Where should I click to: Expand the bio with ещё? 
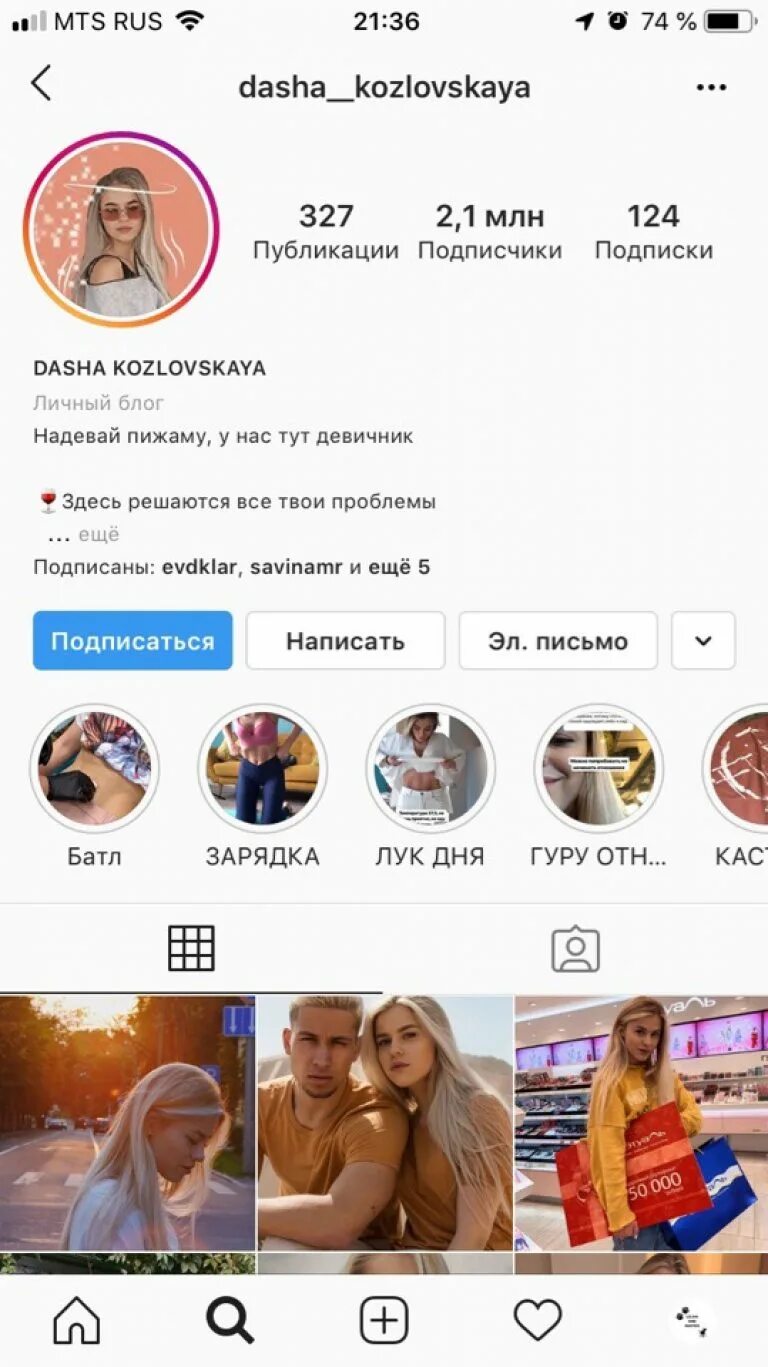[99, 534]
